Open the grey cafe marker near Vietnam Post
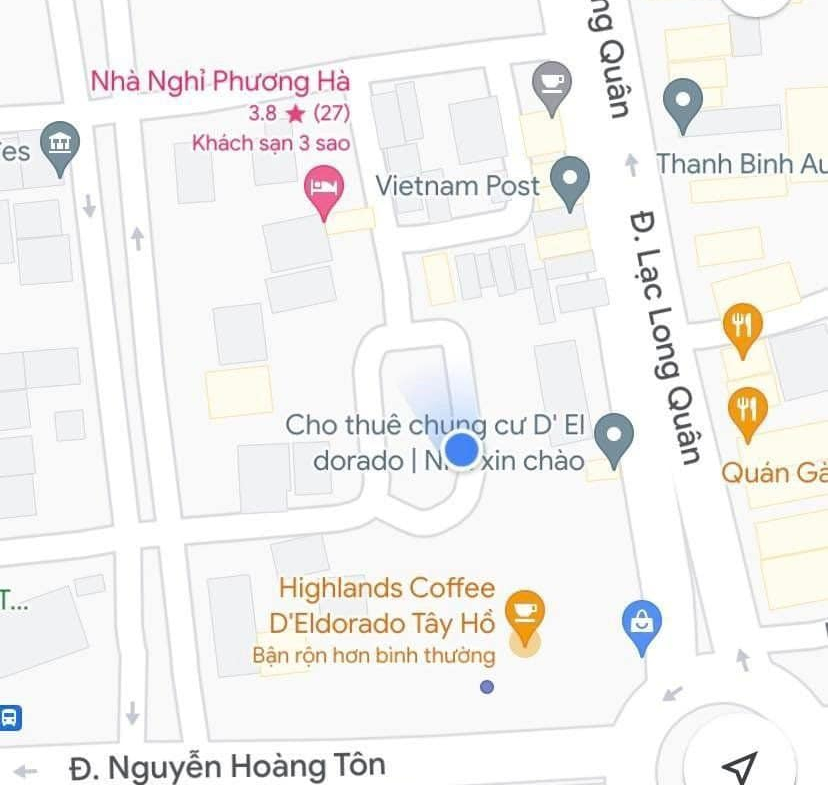 click(x=551, y=81)
